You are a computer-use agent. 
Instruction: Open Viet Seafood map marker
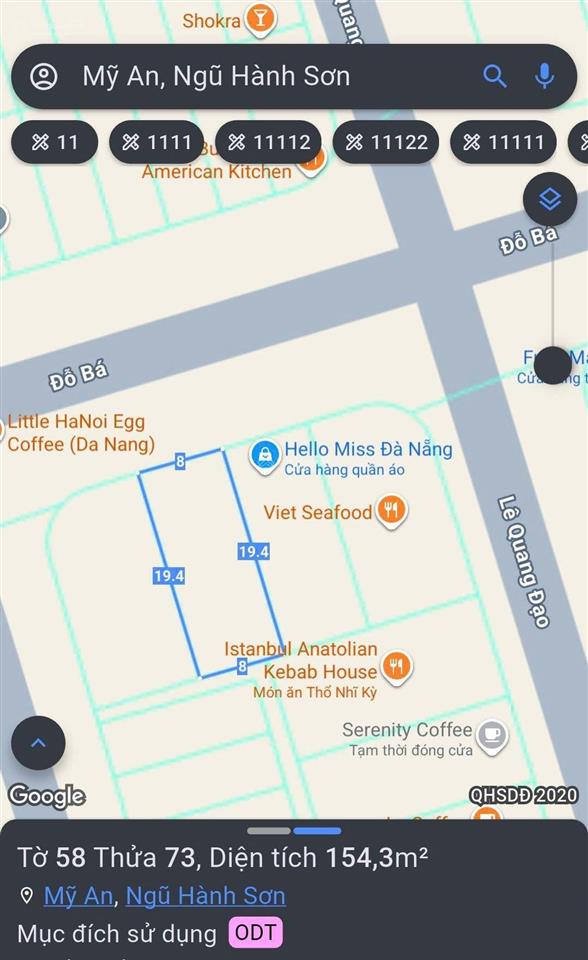coord(392,509)
